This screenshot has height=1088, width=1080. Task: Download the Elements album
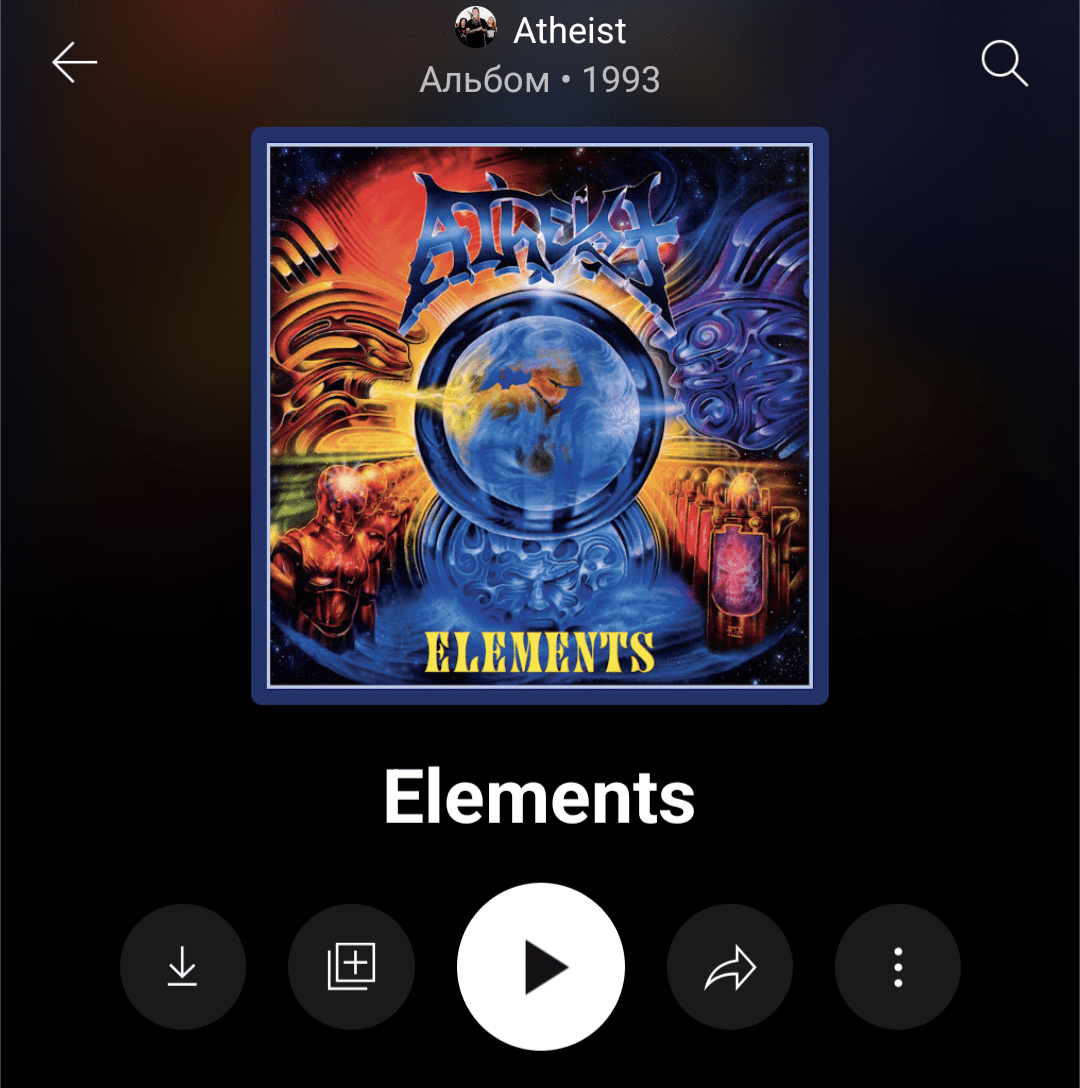click(182, 967)
